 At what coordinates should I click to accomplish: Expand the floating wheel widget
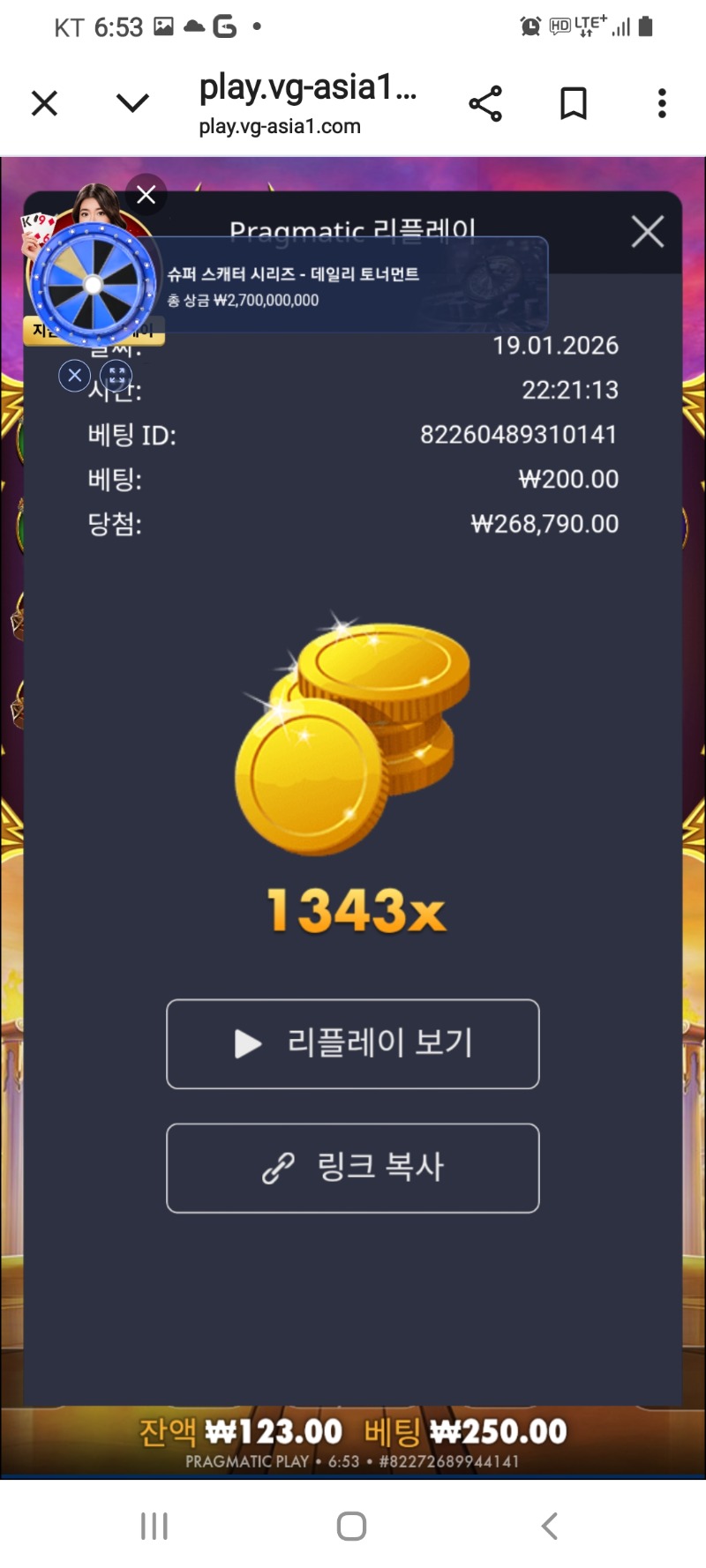coord(116,376)
